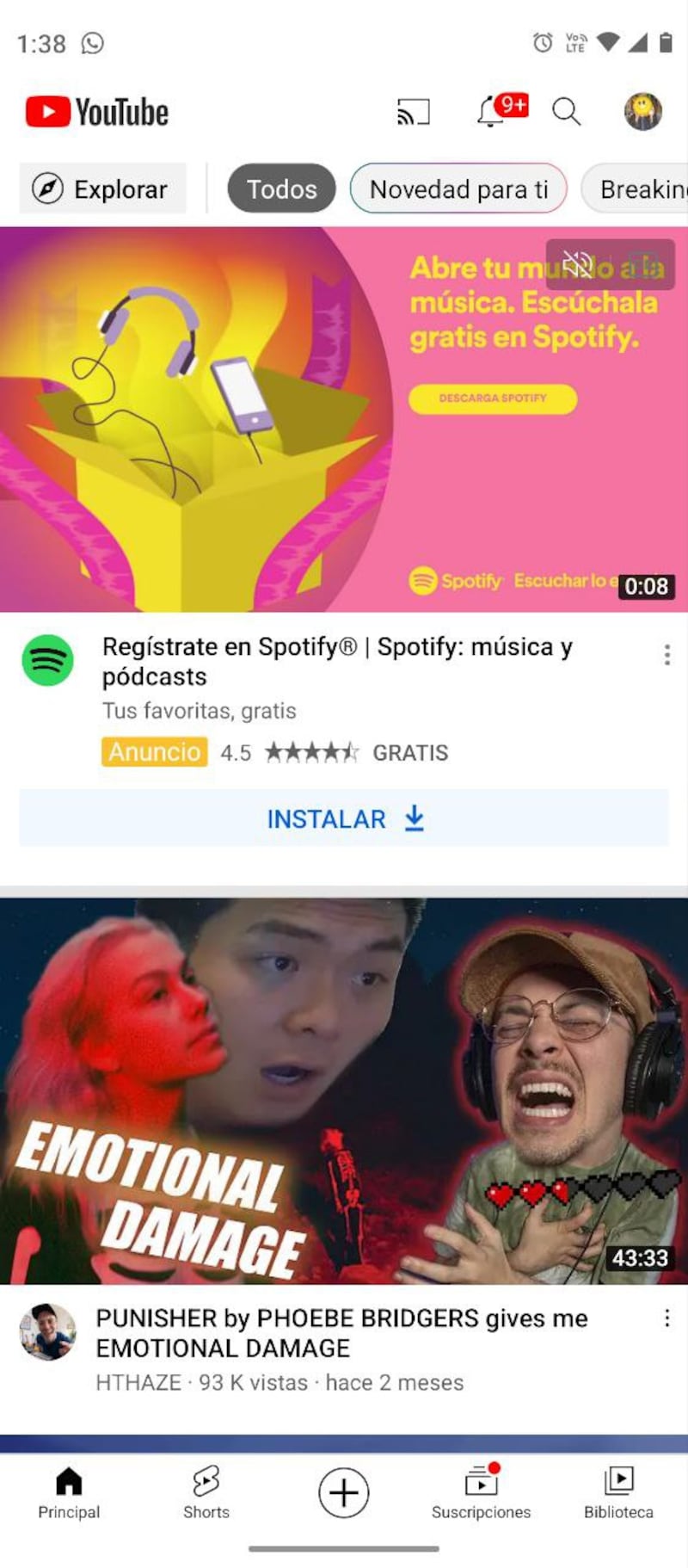Image resolution: width=688 pixels, height=1568 pixels.
Task: Open the notifications bell
Action: pyautogui.click(x=492, y=112)
